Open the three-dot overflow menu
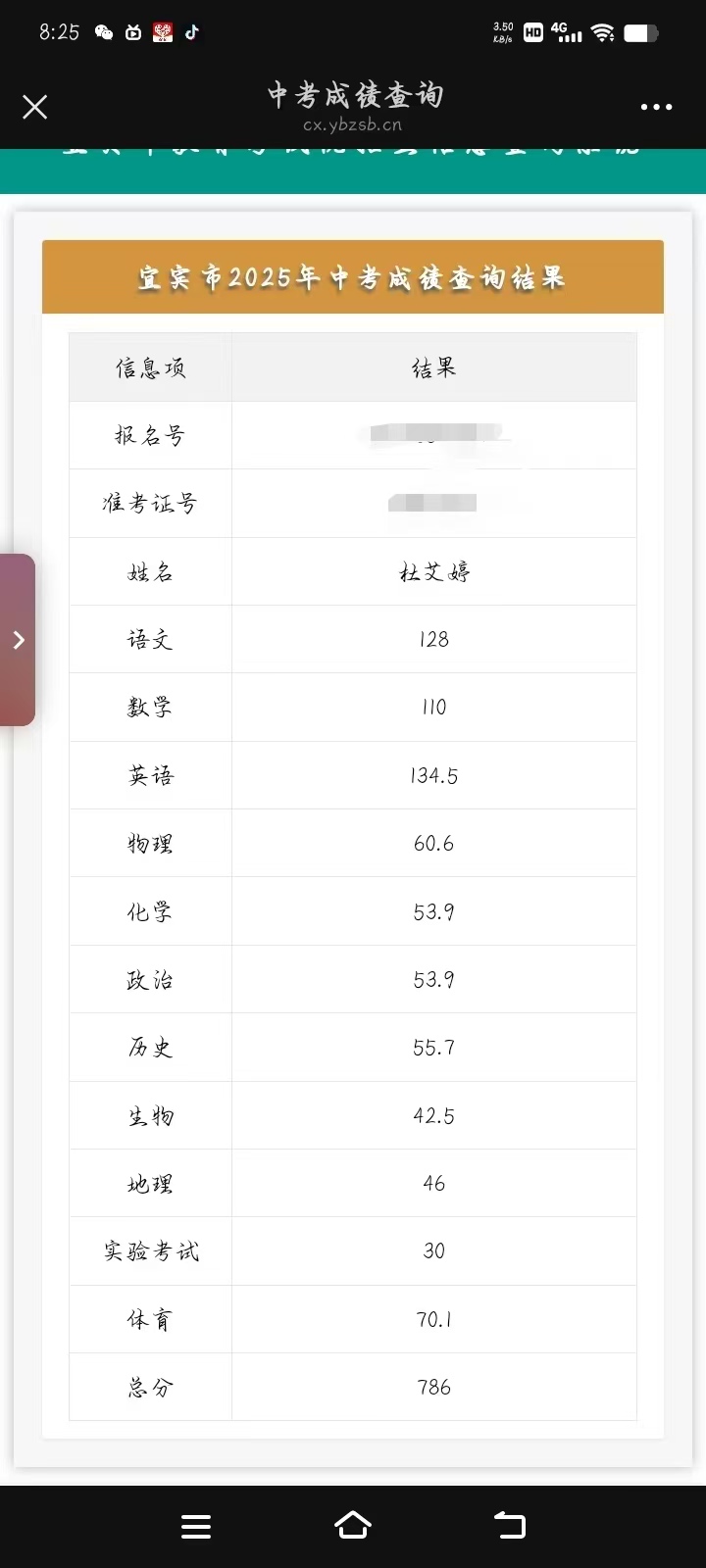This screenshot has height=1568, width=706. pos(656,107)
